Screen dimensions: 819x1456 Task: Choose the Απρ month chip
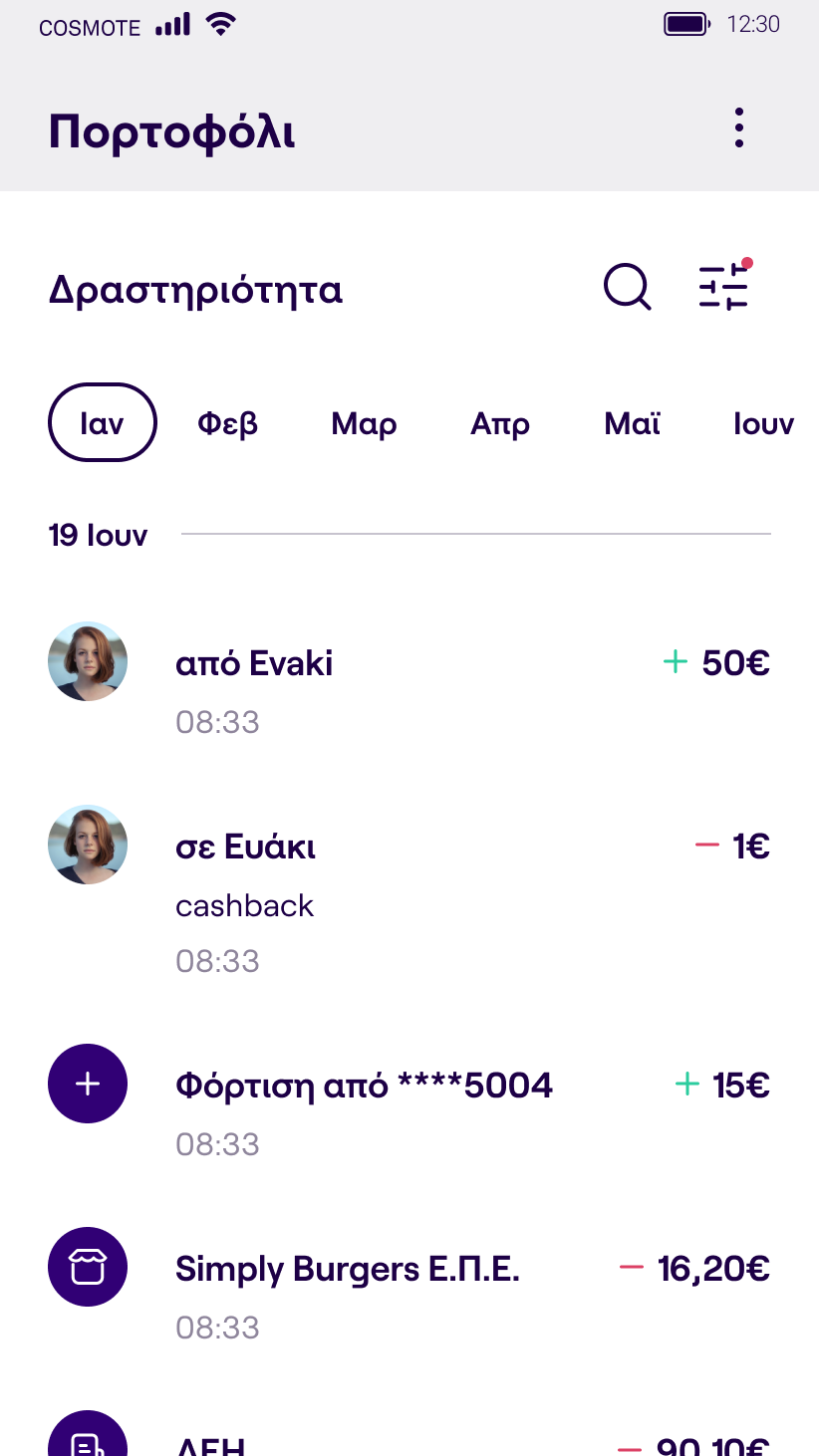pos(500,422)
